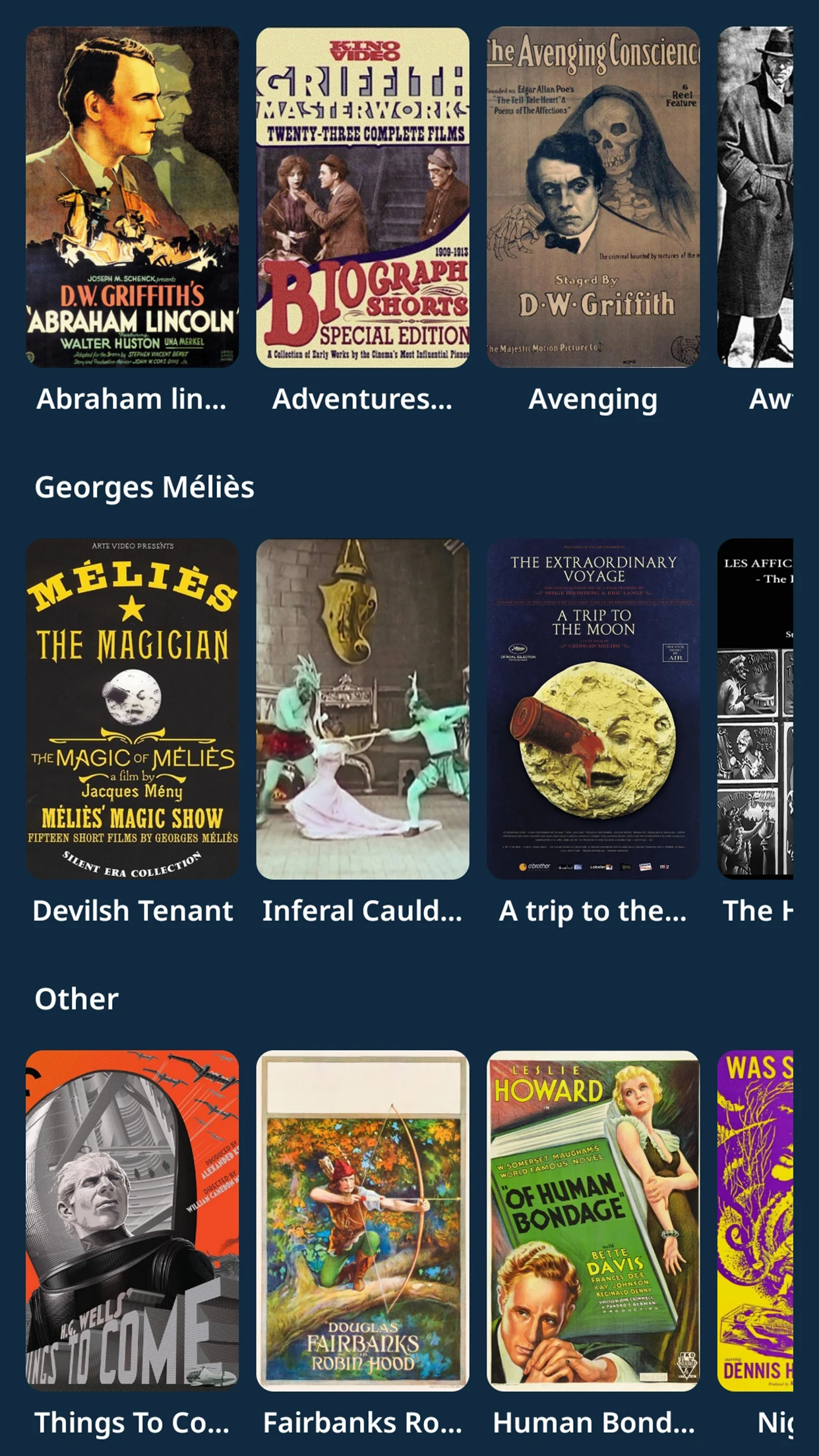Play the Inferal Cauldron film tile
Screen dimensions: 819x1456
(x=363, y=709)
